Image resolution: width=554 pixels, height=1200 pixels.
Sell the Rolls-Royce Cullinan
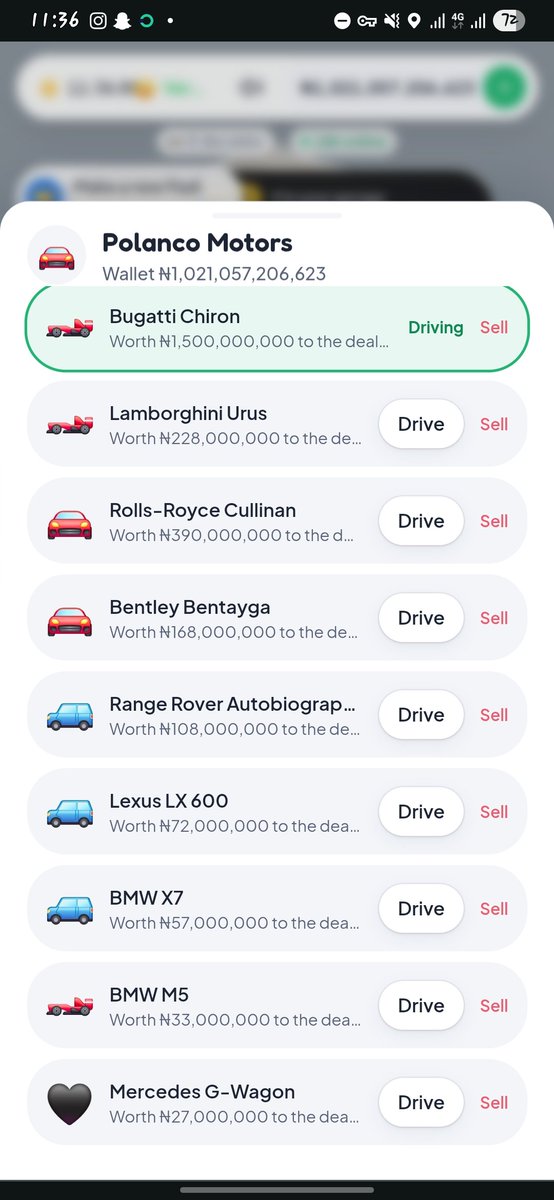click(x=494, y=521)
